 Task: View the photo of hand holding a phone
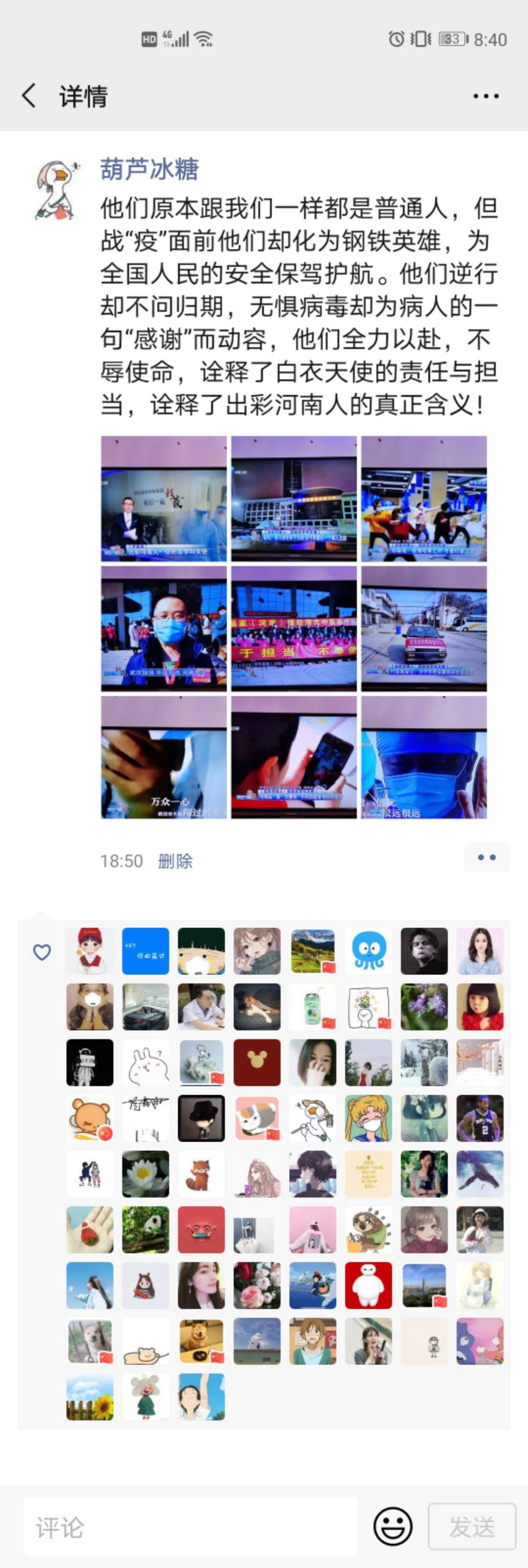click(x=294, y=758)
